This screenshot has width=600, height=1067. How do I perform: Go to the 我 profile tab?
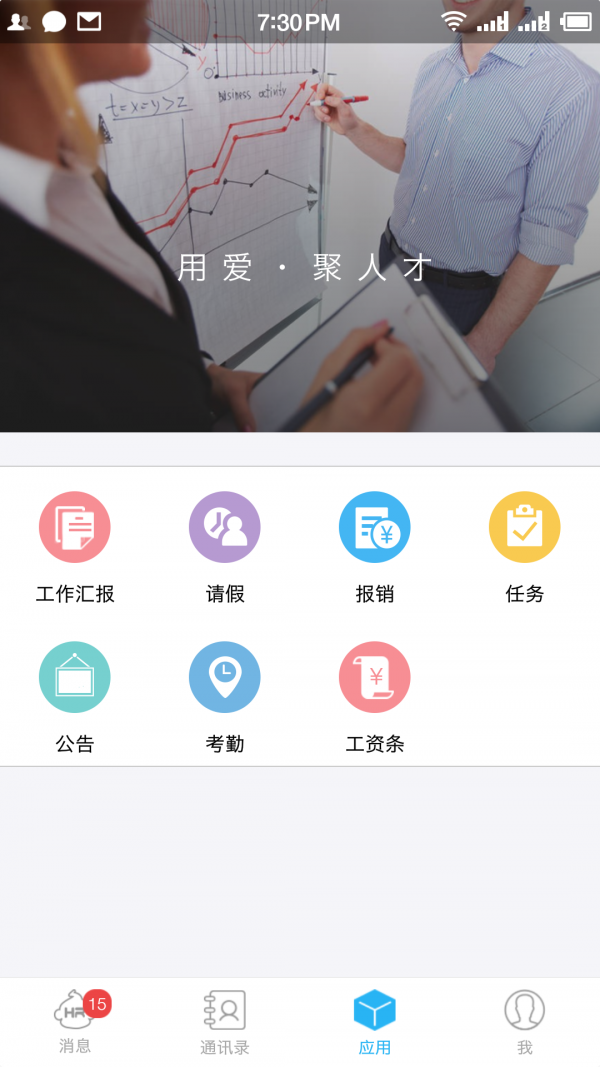[x=525, y=1022]
